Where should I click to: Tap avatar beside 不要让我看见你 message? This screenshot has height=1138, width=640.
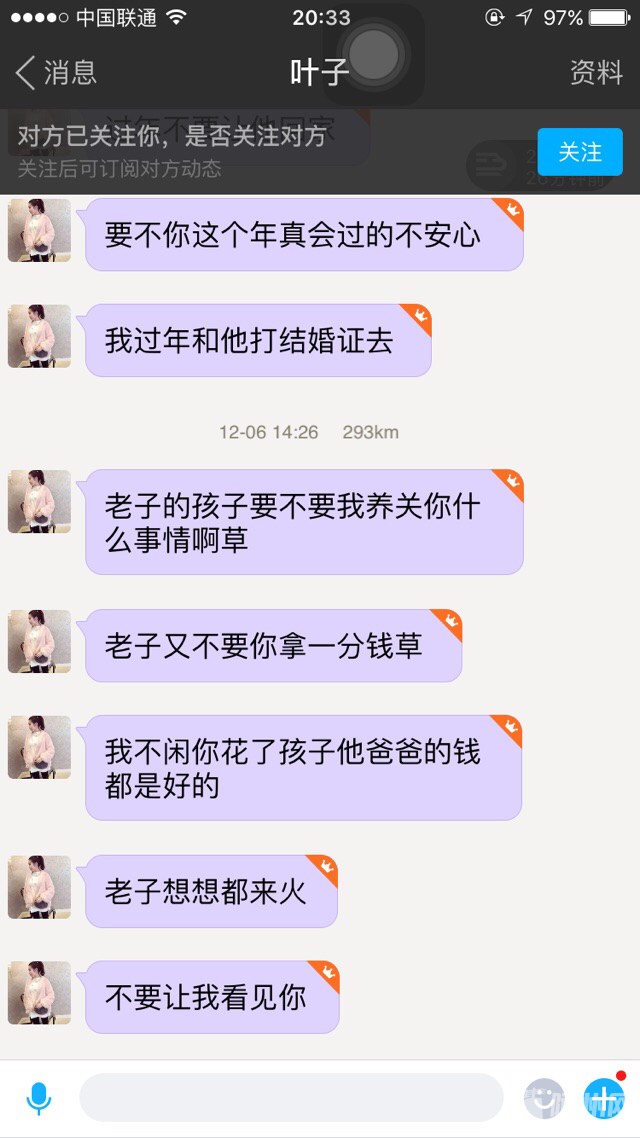tap(39, 993)
